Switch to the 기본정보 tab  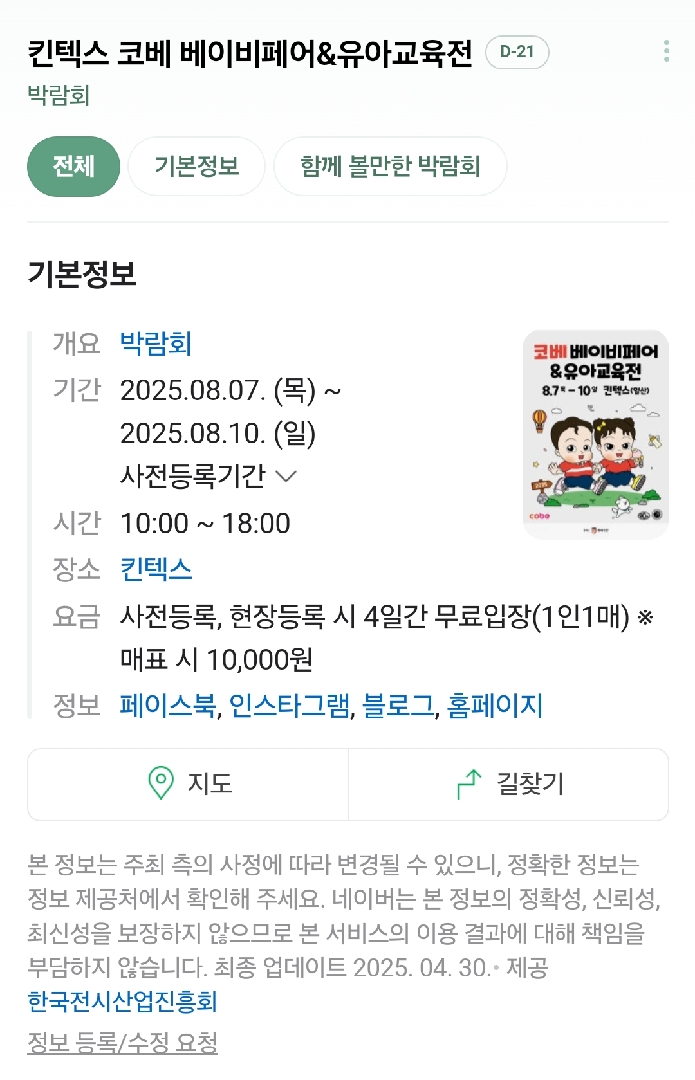click(x=196, y=166)
